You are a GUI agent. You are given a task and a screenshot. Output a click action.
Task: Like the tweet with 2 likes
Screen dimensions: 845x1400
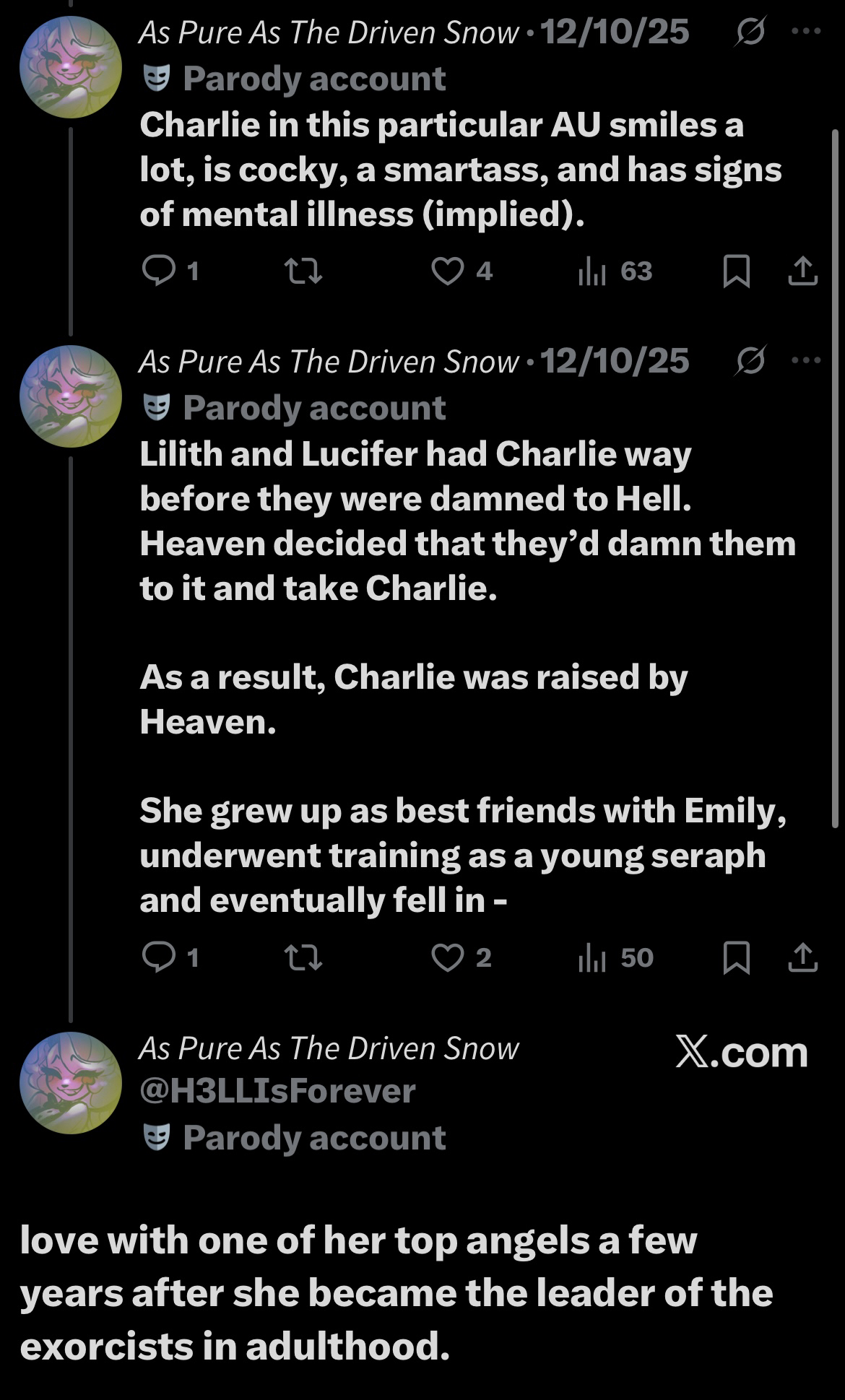coord(448,958)
